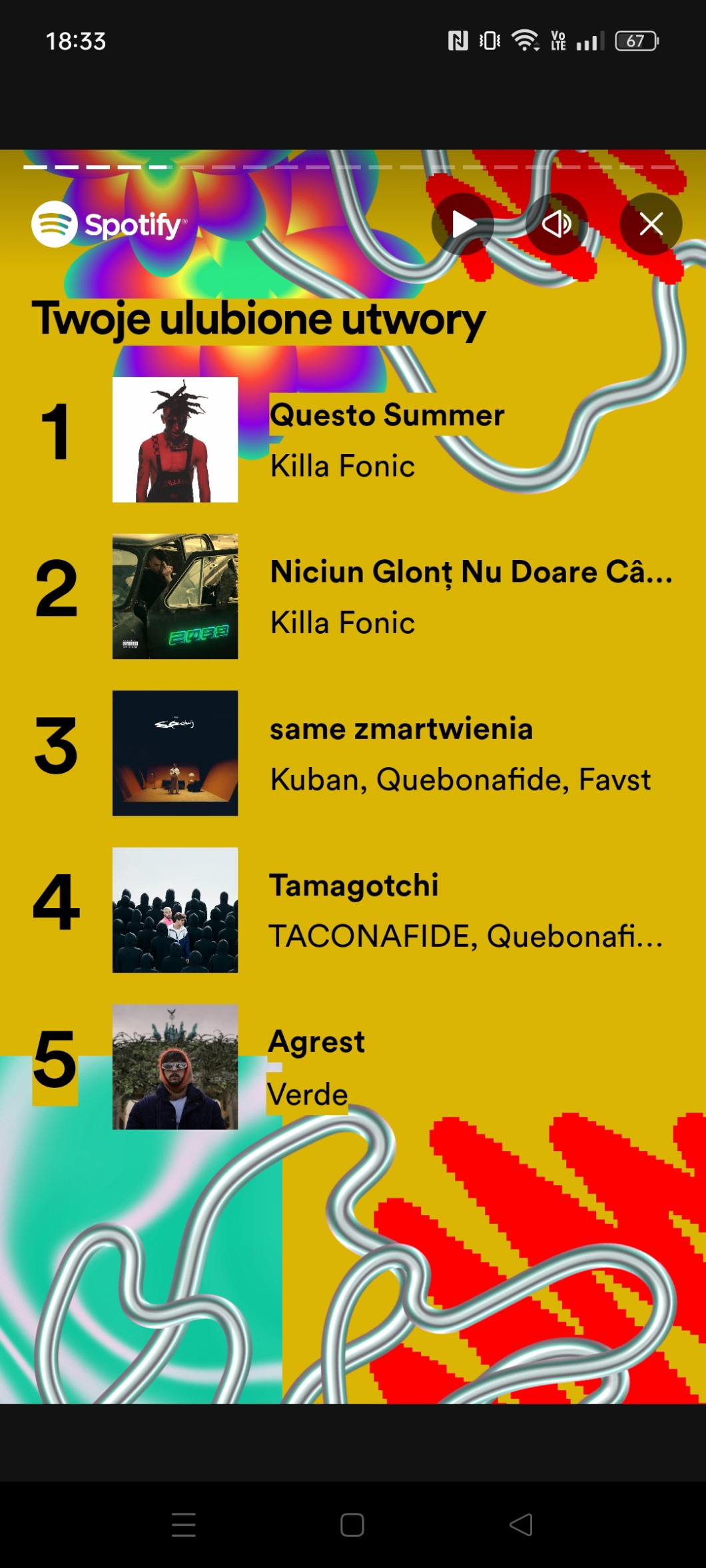The height and width of the screenshot is (1568, 706).
Task: Go back using the system navigation bar
Action: click(x=521, y=1524)
